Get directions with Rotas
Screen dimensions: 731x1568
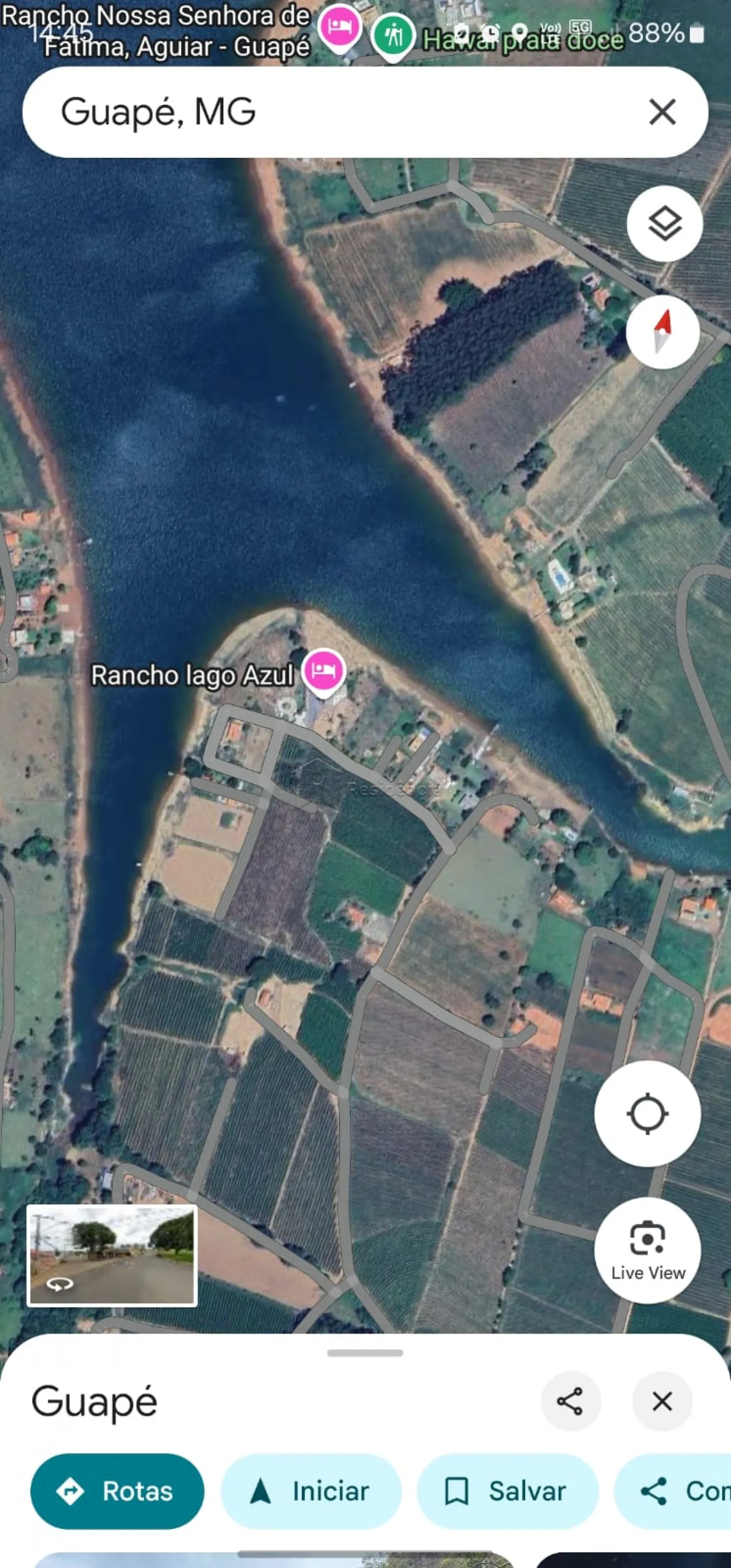[x=117, y=1491]
